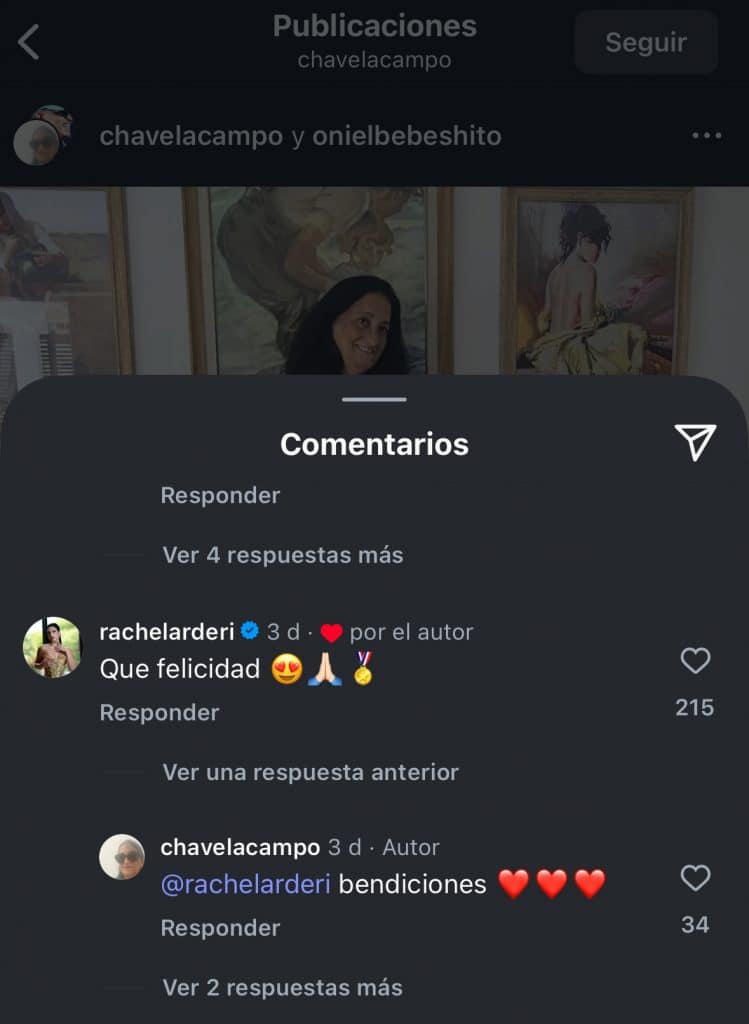Follow chavelacampo with Seguir button
Image resolution: width=749 pixels, height=1024 pixels.
[645, 42]
